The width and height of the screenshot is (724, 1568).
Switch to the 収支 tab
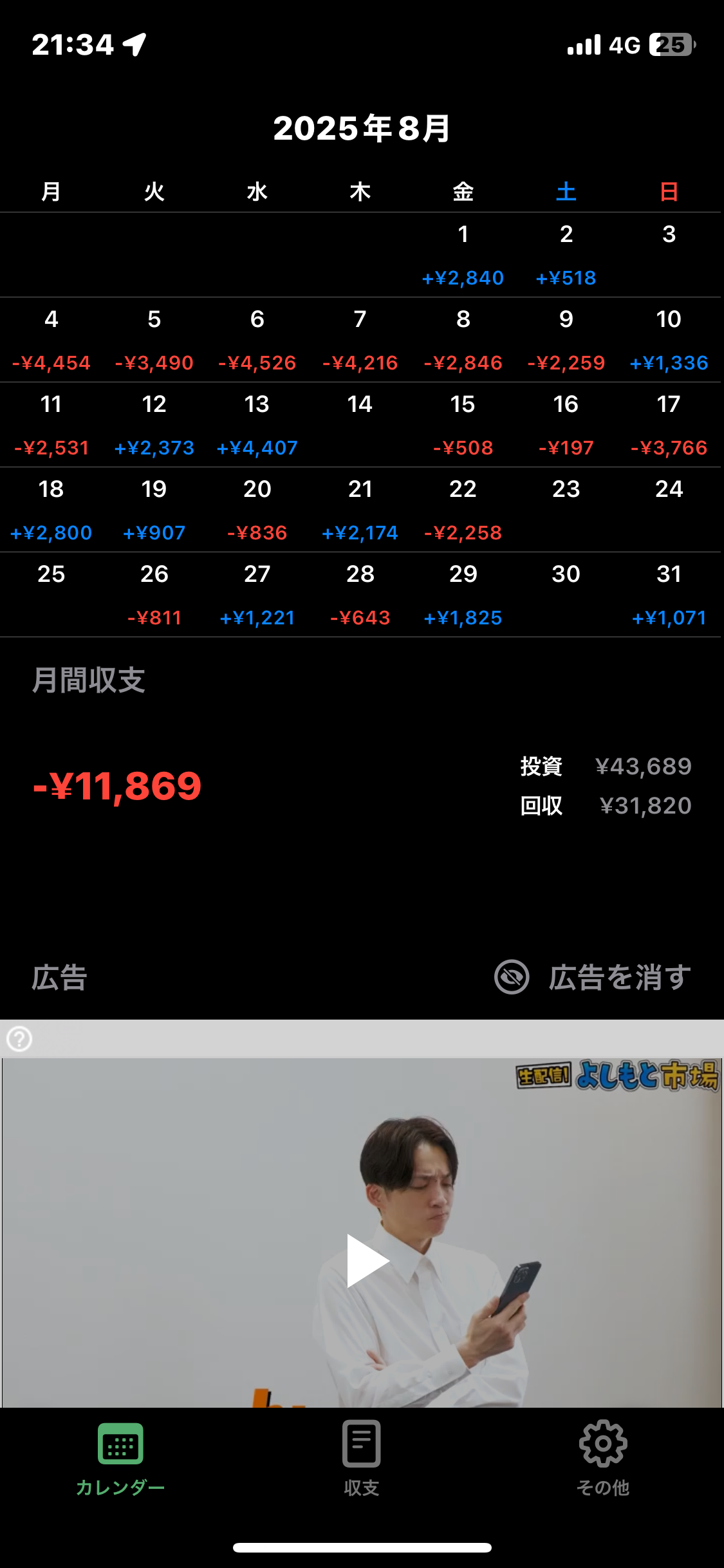click(x=361, y=1459)
